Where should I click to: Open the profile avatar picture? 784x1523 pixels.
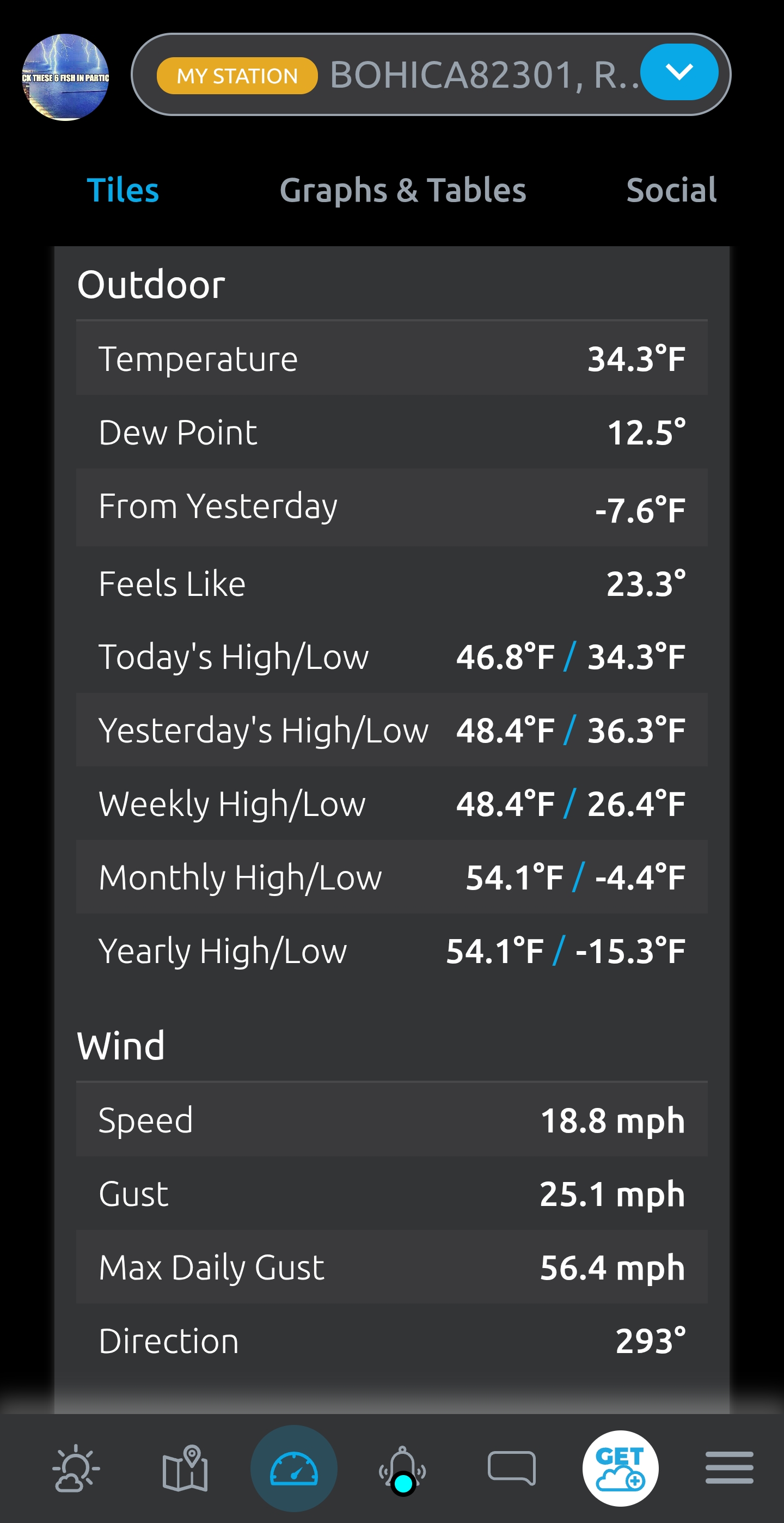click(65, 77)
